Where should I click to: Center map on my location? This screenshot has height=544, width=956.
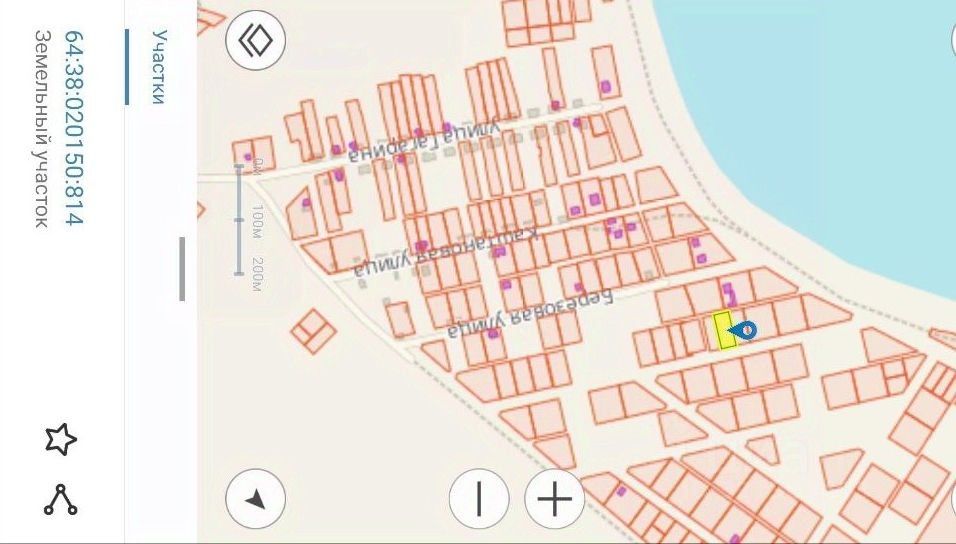[x=256, y=498]
